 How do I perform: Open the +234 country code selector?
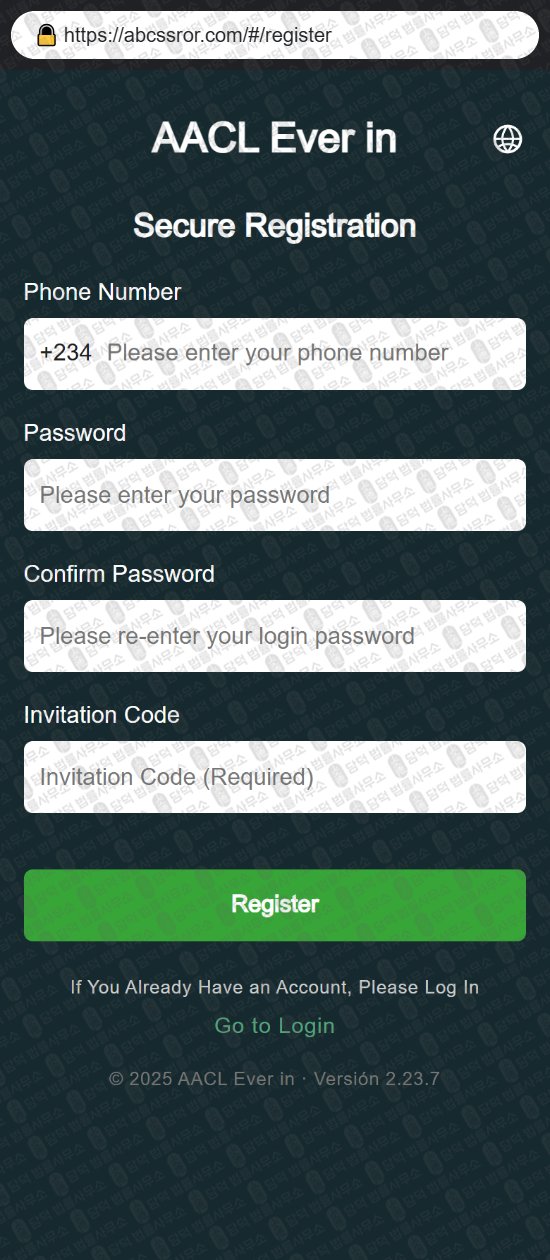tap(66, 353)
